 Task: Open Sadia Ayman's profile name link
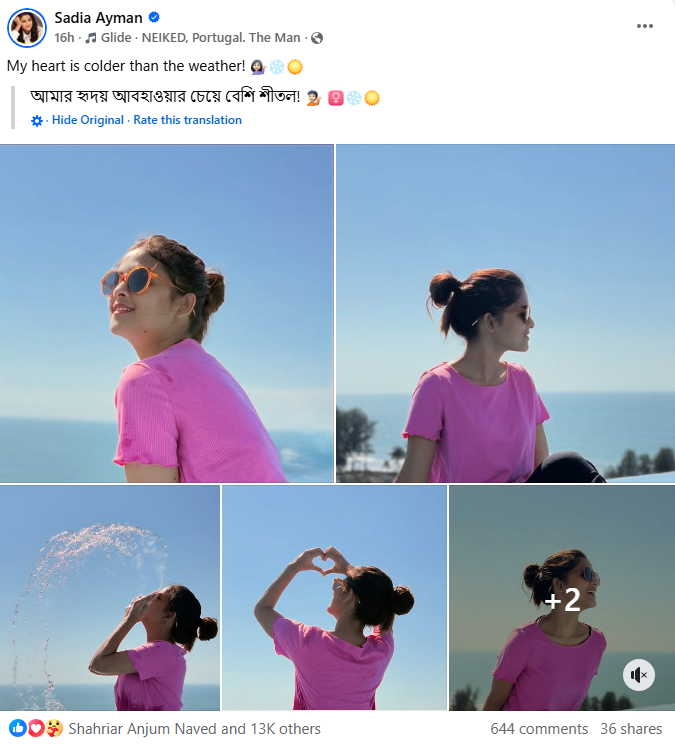point(98,17)
